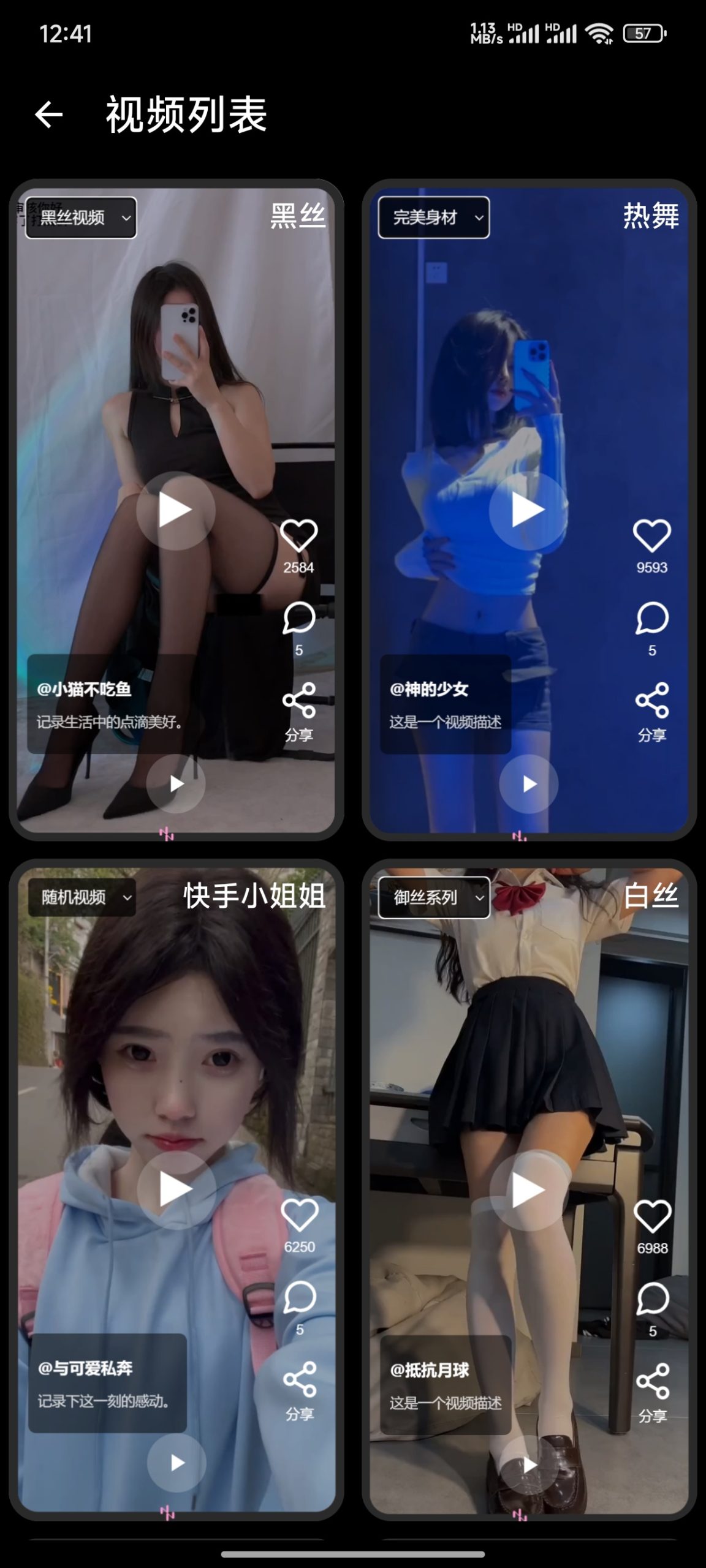Expand the 御丝系列 dropdown
The image size is (706, 1568).
tap(434, 897)
